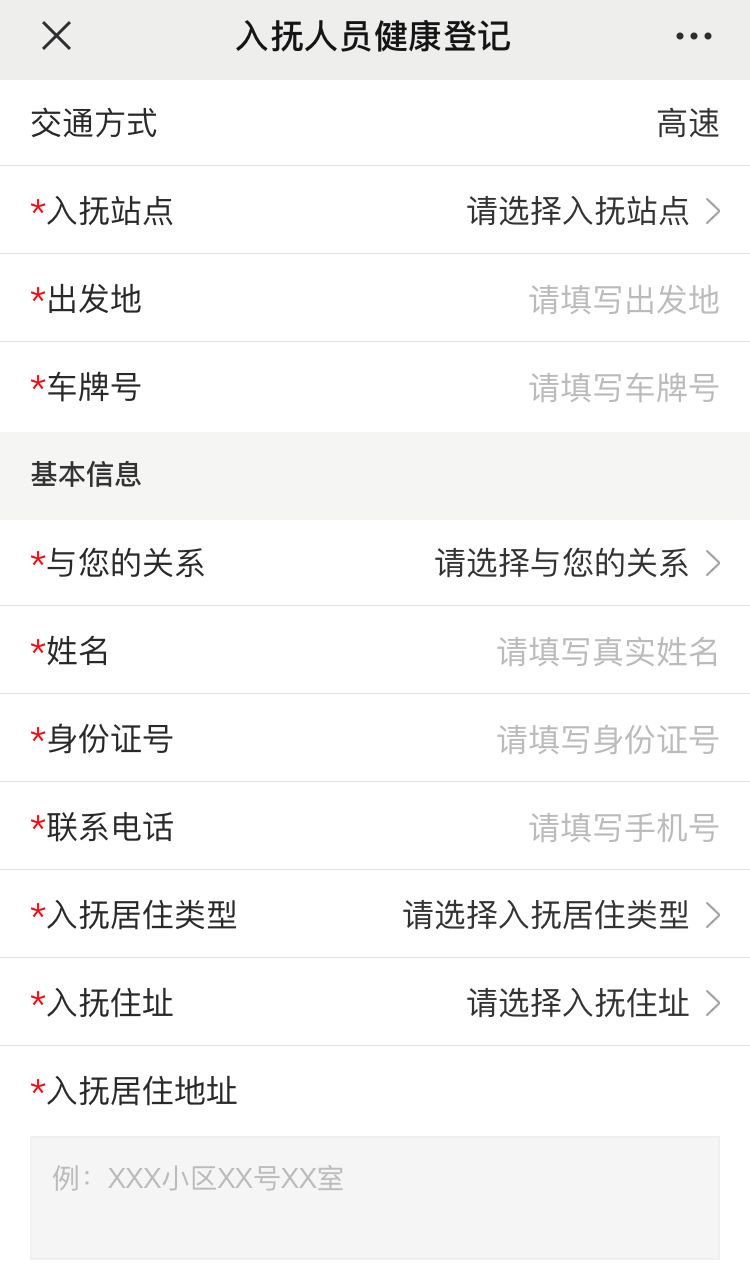Focus the 身份证号 ID number field

point(375,738)
